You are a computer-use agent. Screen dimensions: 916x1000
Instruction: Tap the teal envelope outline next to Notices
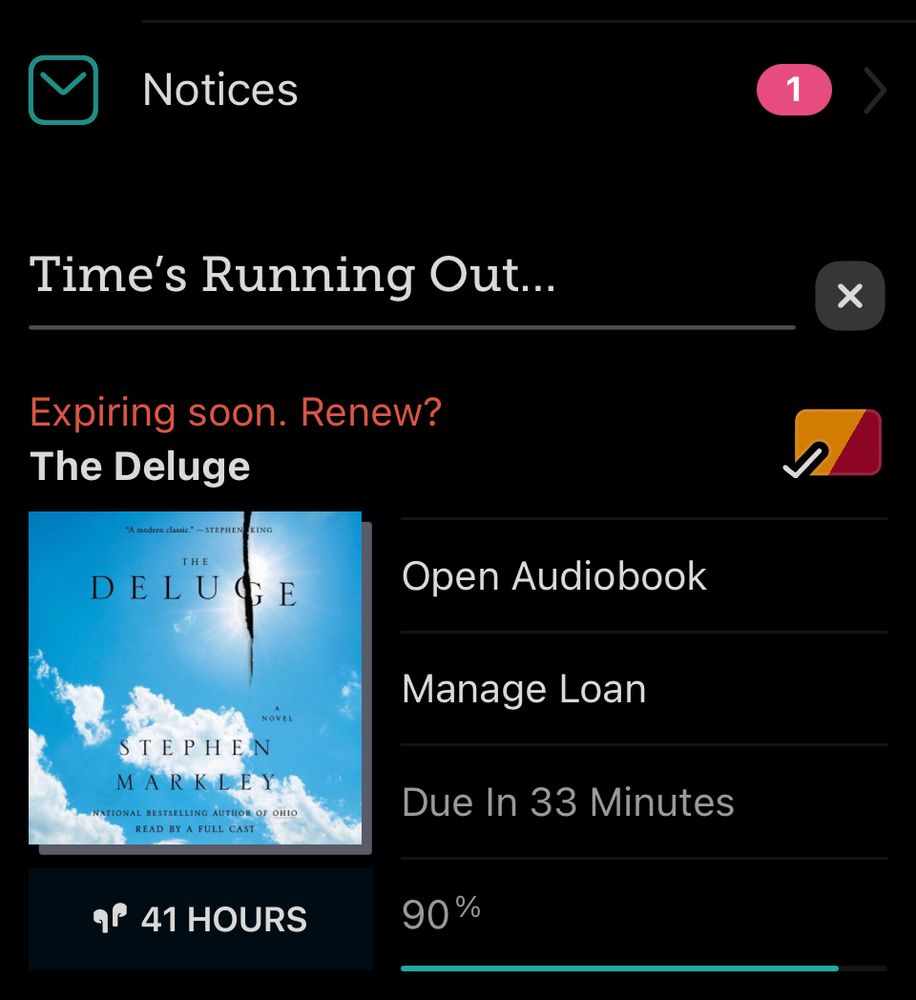click(x=64, y=90)
